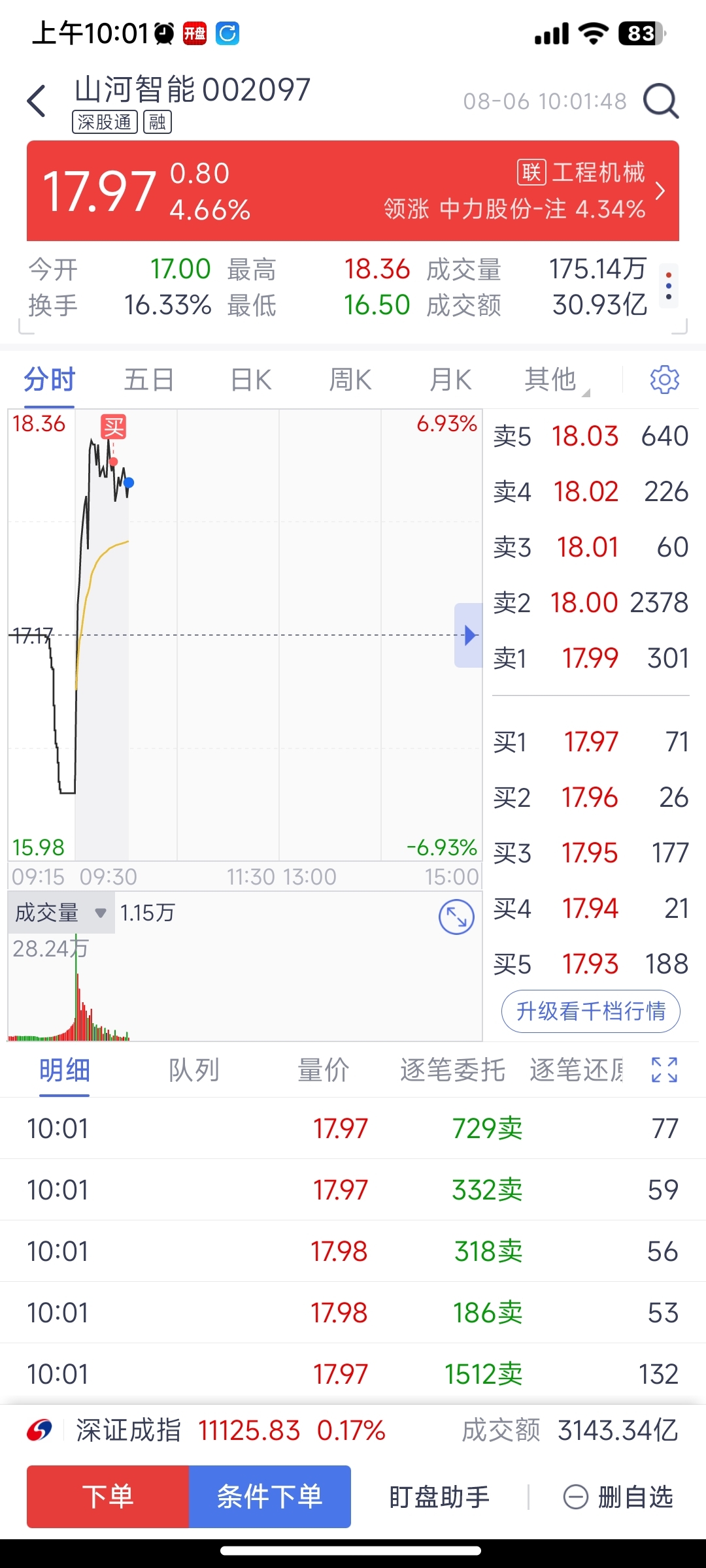Show more quote data via three dots
Screen dimensions: 706x1568
(x=668, y=286)
